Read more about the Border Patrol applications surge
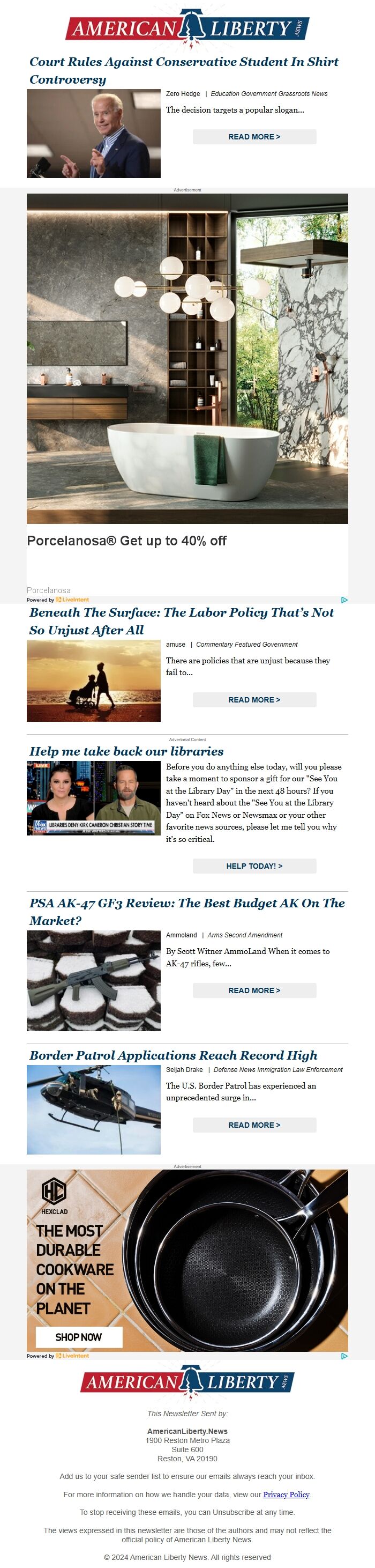 click(254, 1125)
